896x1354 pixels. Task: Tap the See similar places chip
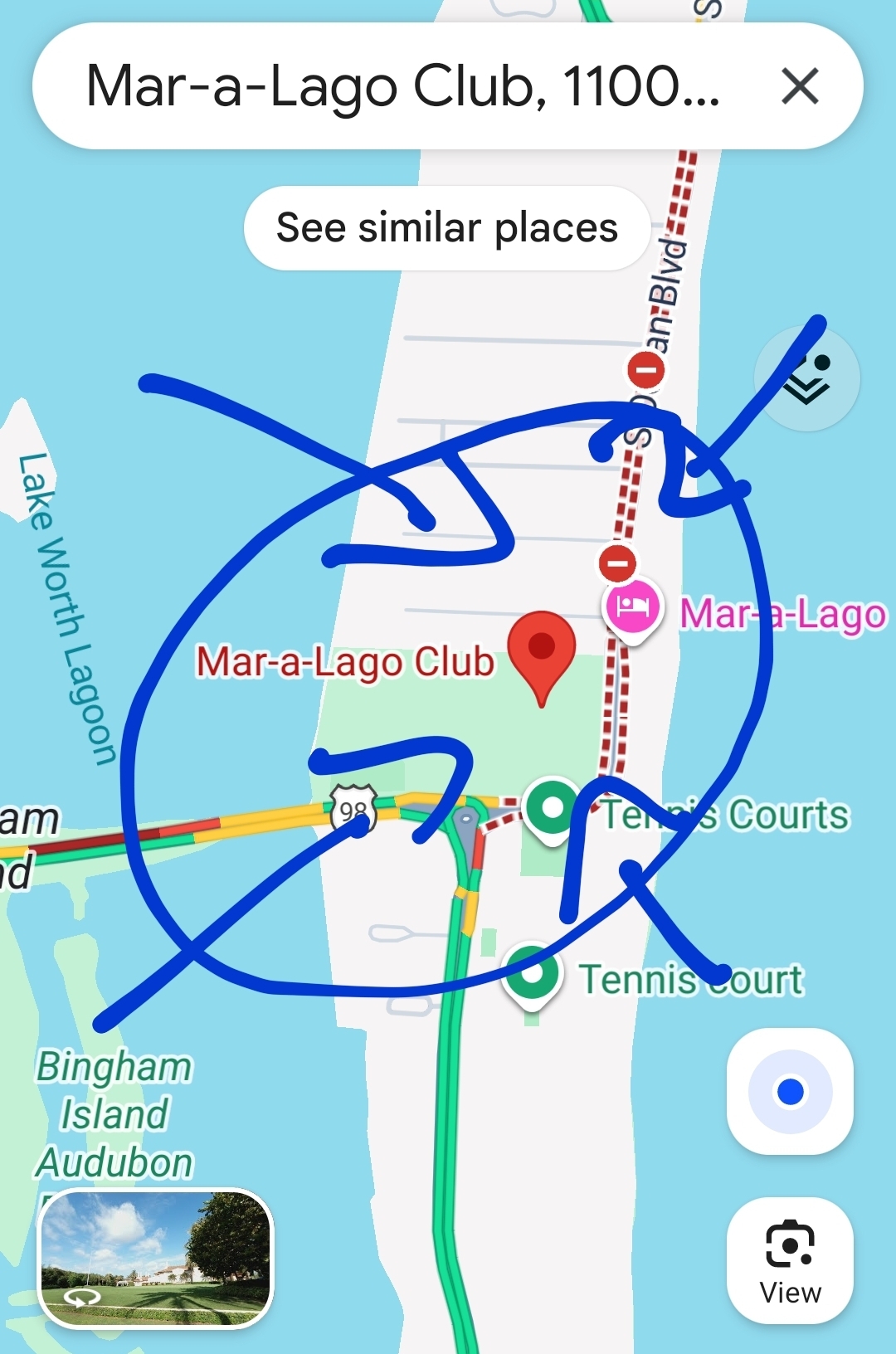447,228
